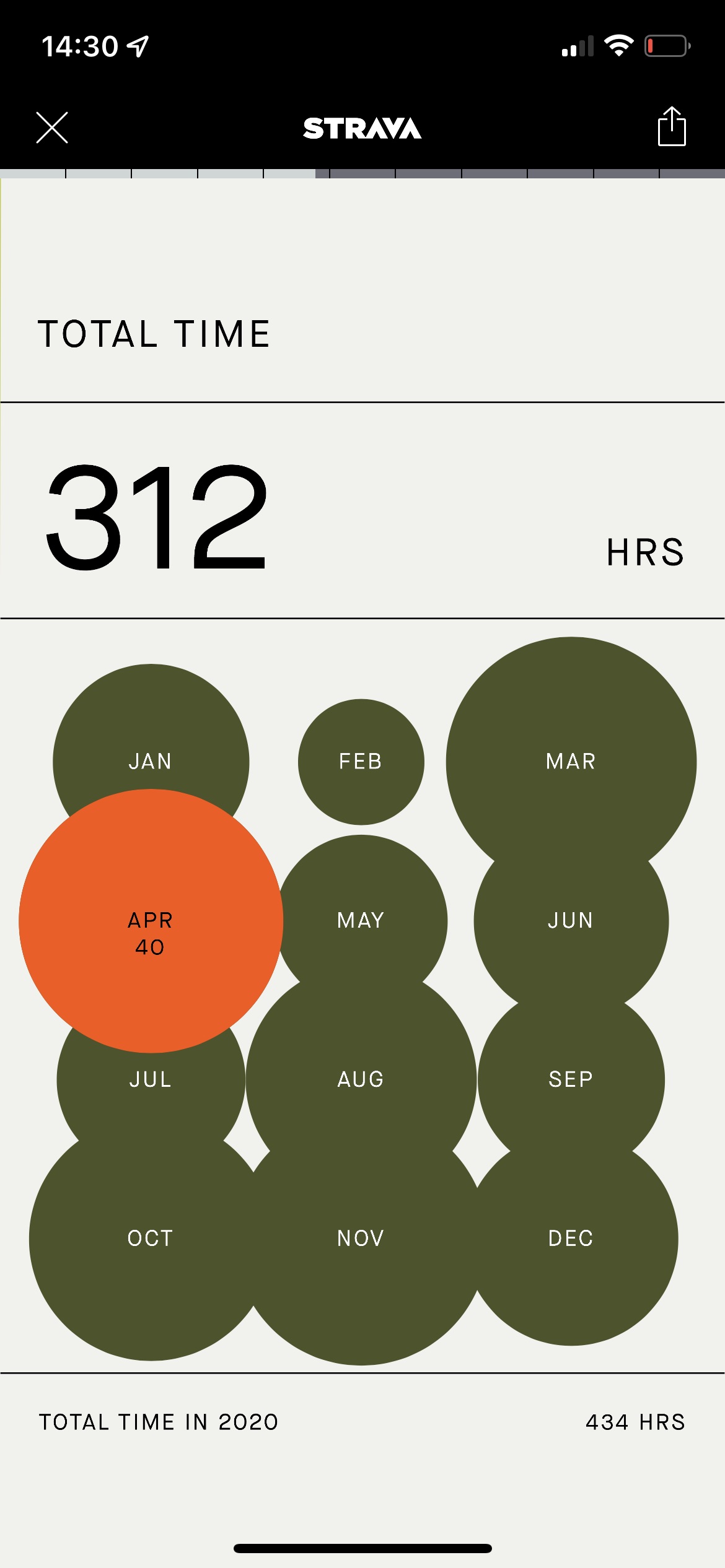The image size is (725, 1568).
Task: Select the DEC bubble
Action: tap(571, 1238)
